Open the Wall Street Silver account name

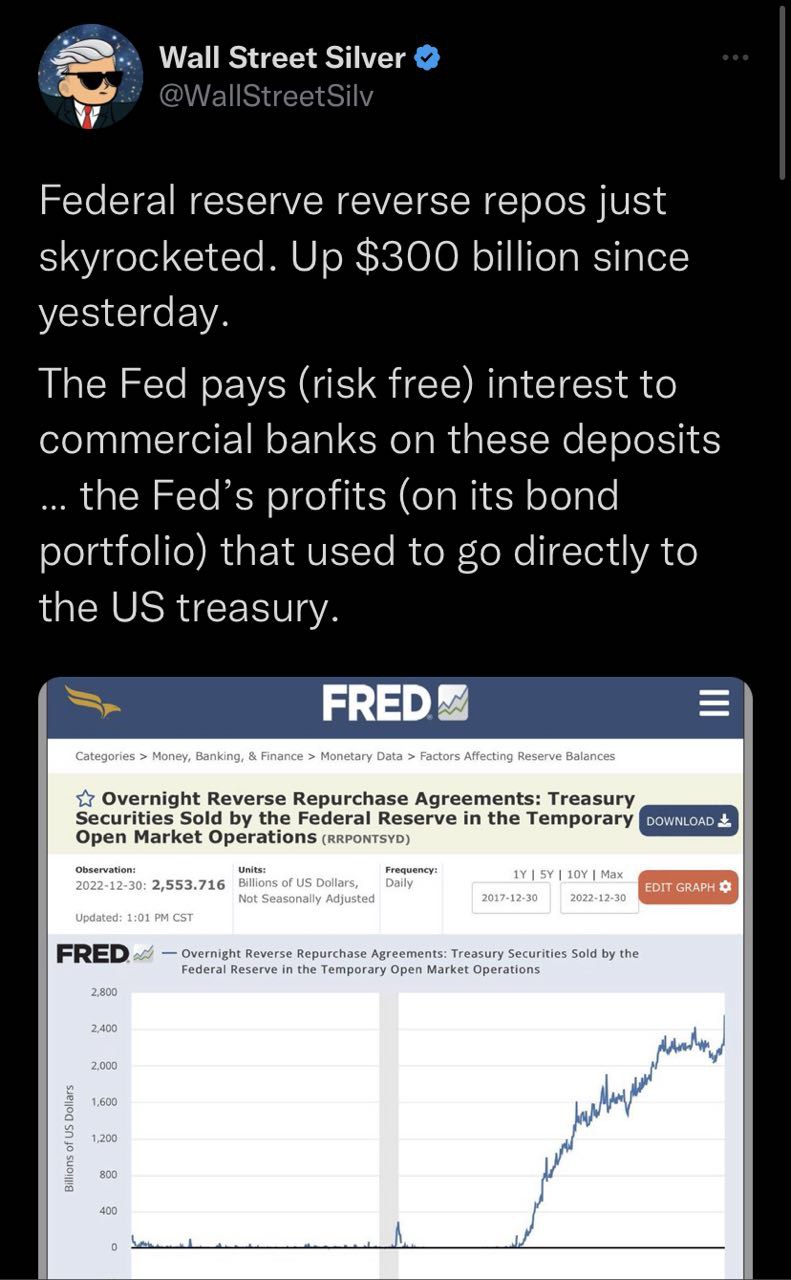pos(283,58)
